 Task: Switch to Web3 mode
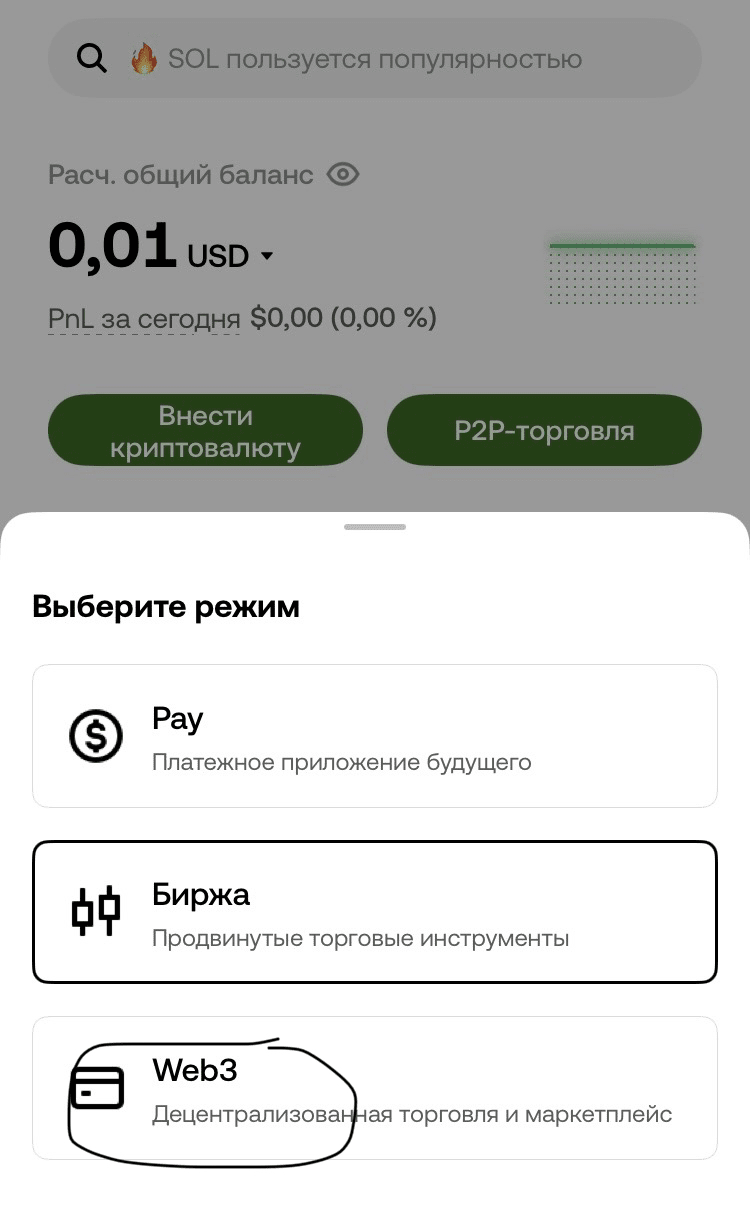(374, 1088)
